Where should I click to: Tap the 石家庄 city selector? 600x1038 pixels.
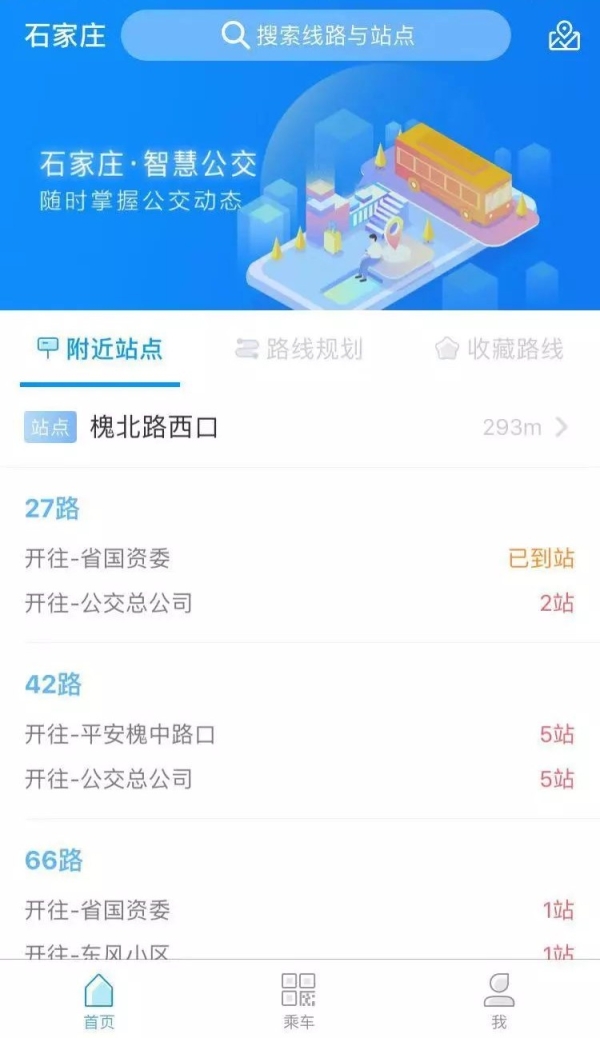(65, 37)
